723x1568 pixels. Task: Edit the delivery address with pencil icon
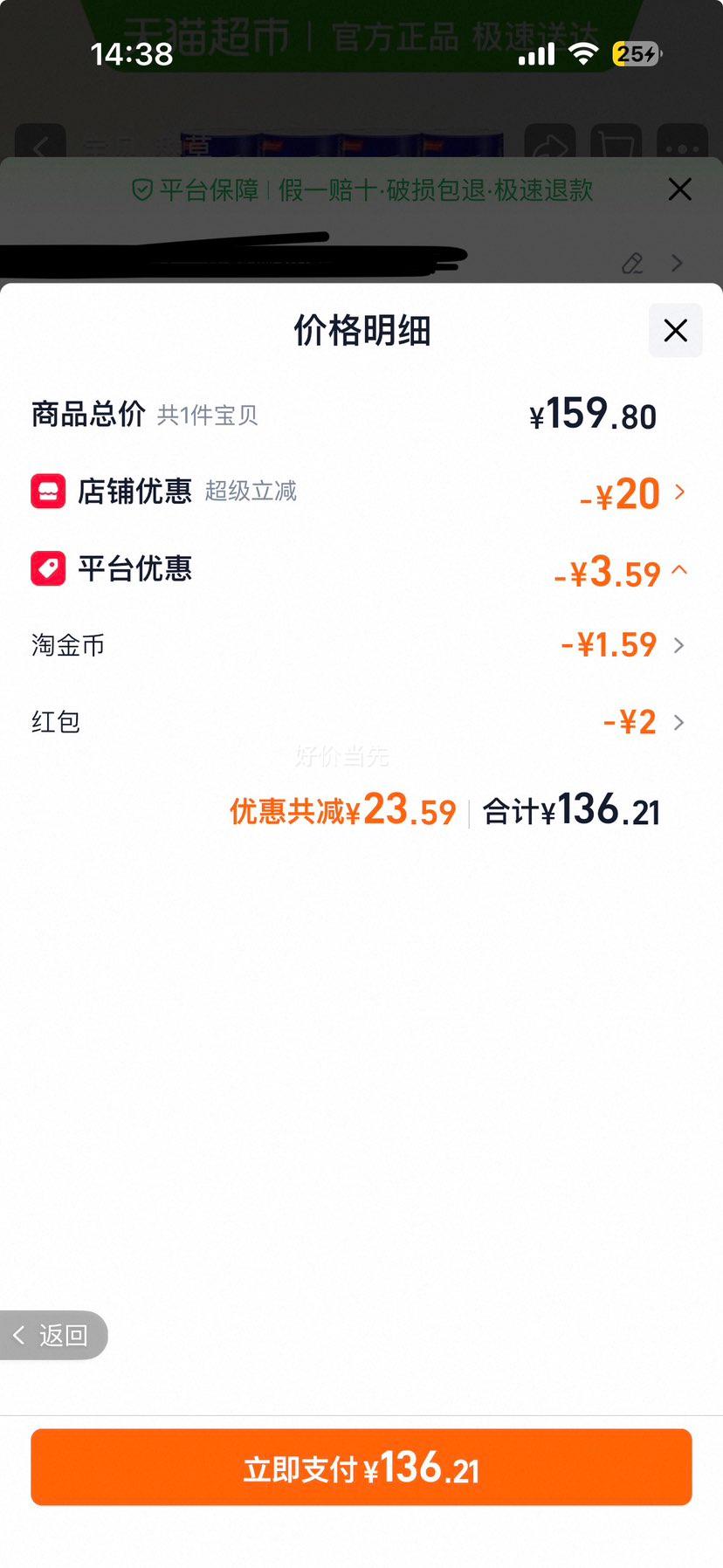coord(632,263)
